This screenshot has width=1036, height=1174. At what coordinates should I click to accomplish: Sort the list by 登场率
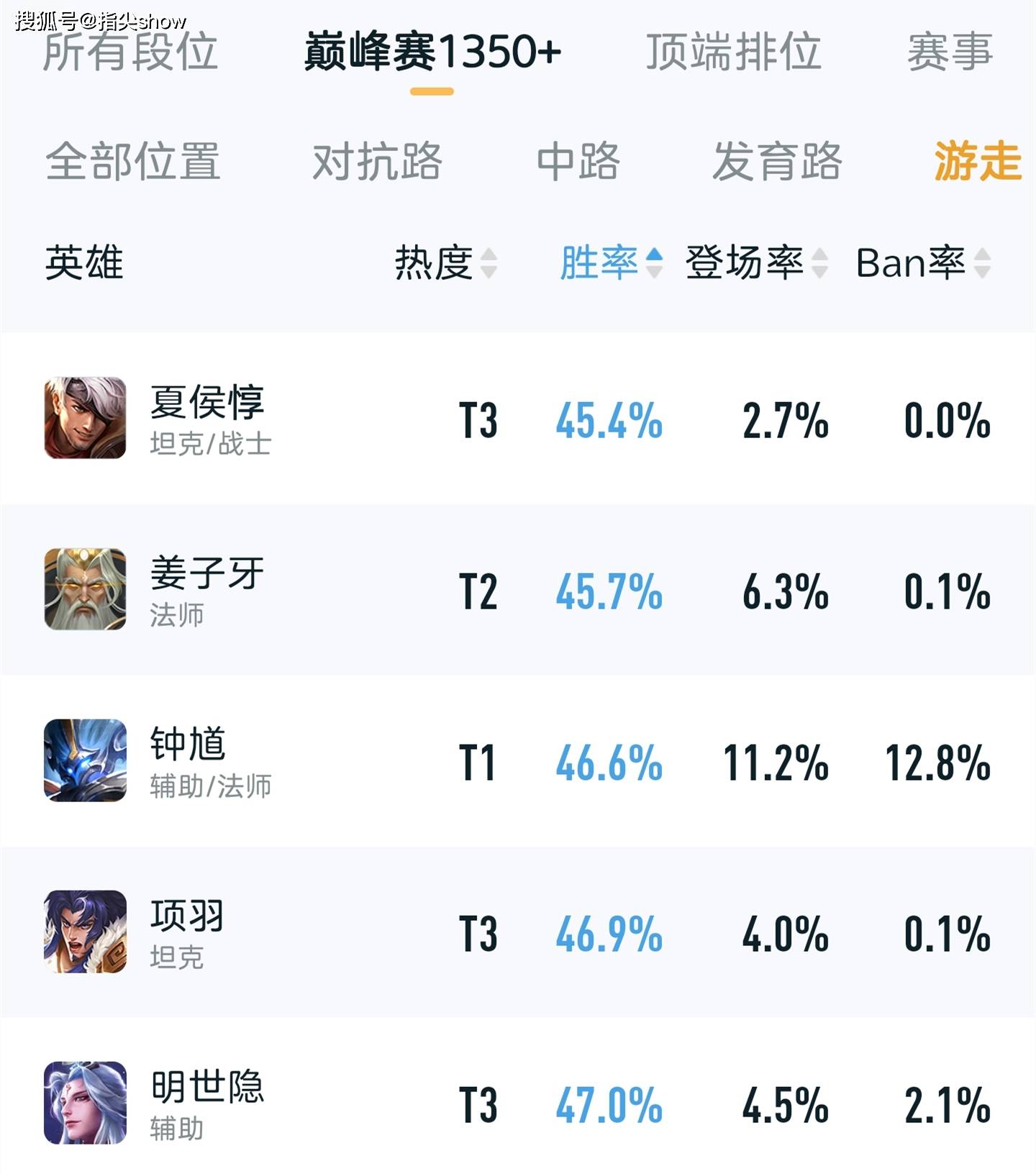coord(755,263)
